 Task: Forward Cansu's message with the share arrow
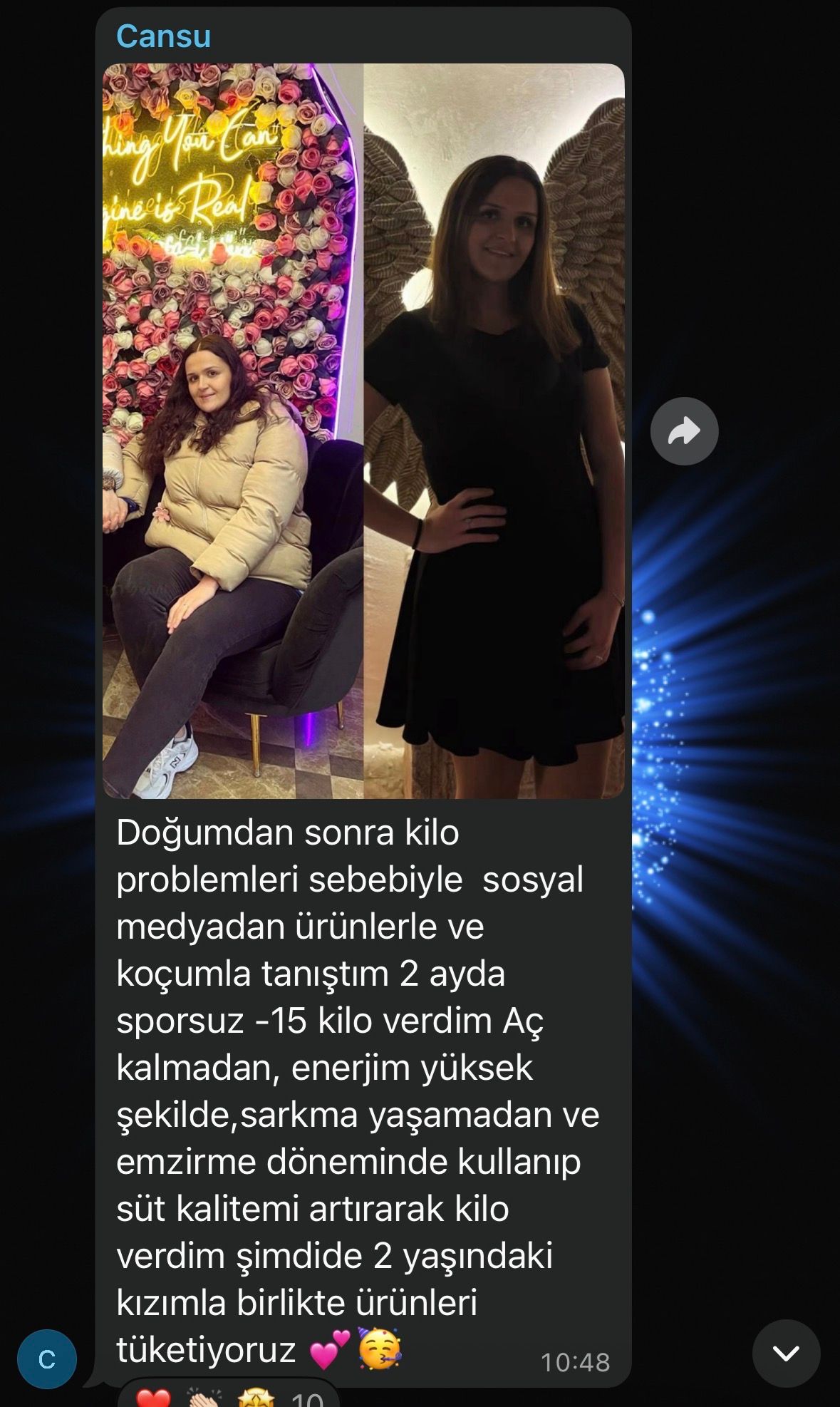[684, 431]
